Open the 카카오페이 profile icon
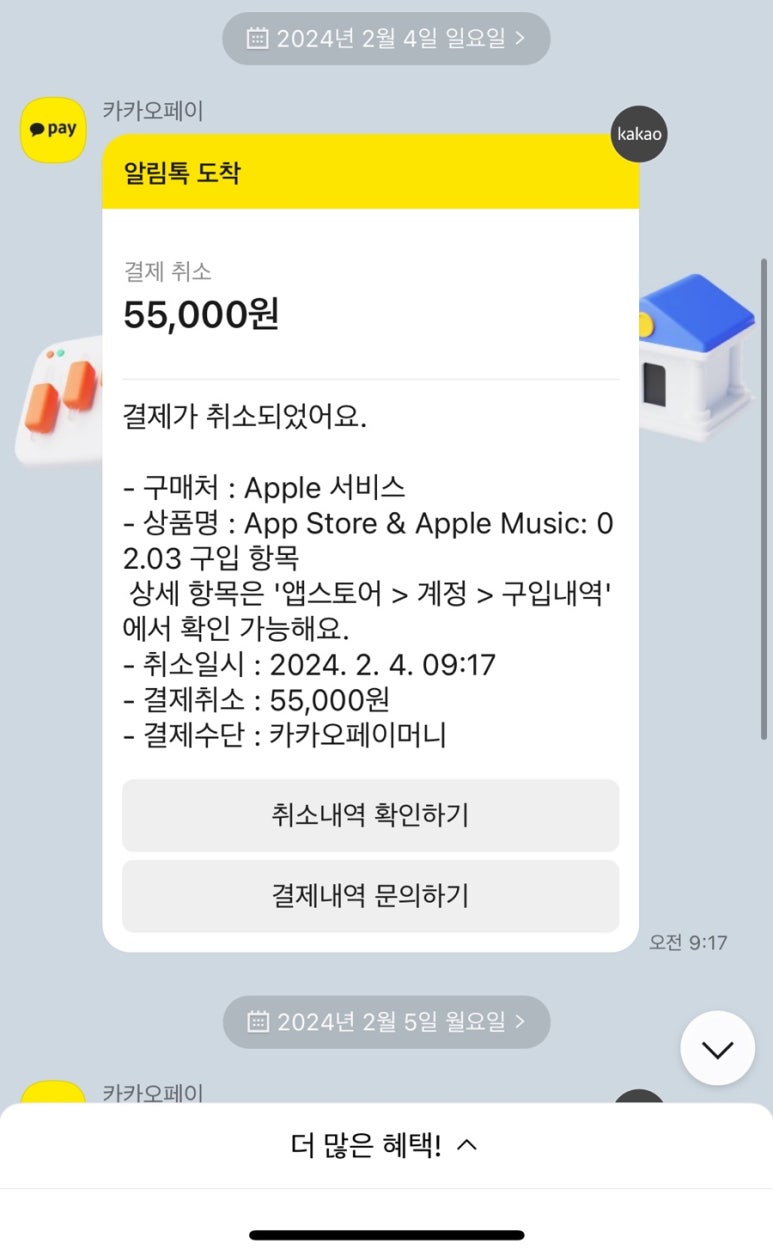 click(x=53, y=130)
